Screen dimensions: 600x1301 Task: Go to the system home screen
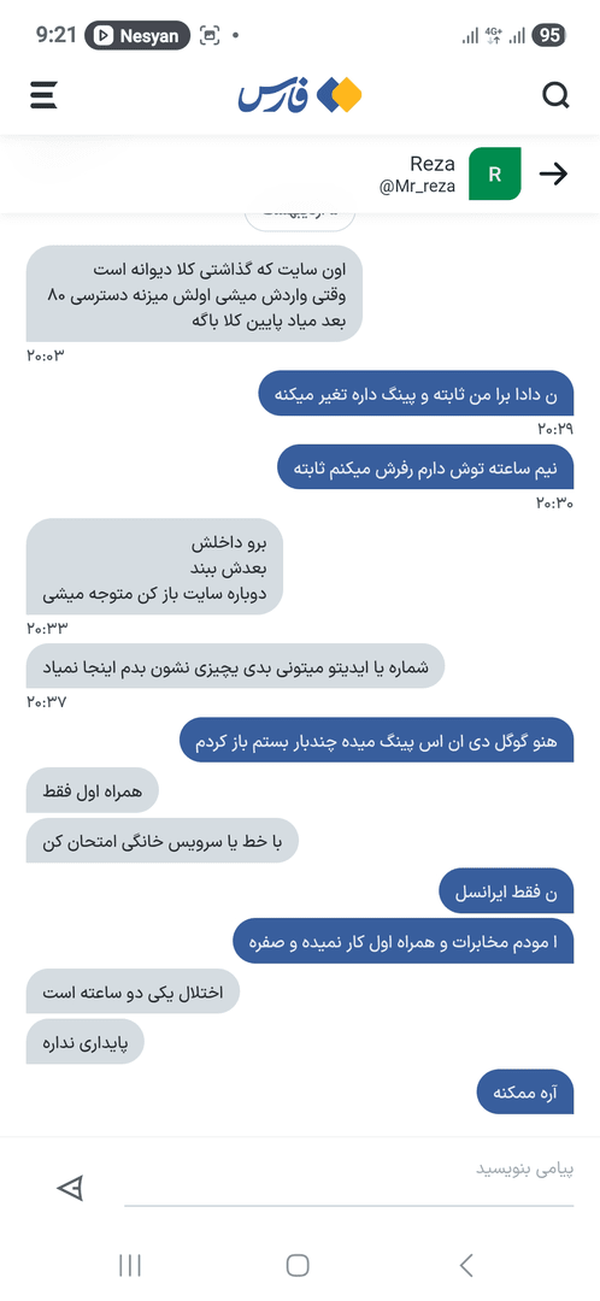297,1265
